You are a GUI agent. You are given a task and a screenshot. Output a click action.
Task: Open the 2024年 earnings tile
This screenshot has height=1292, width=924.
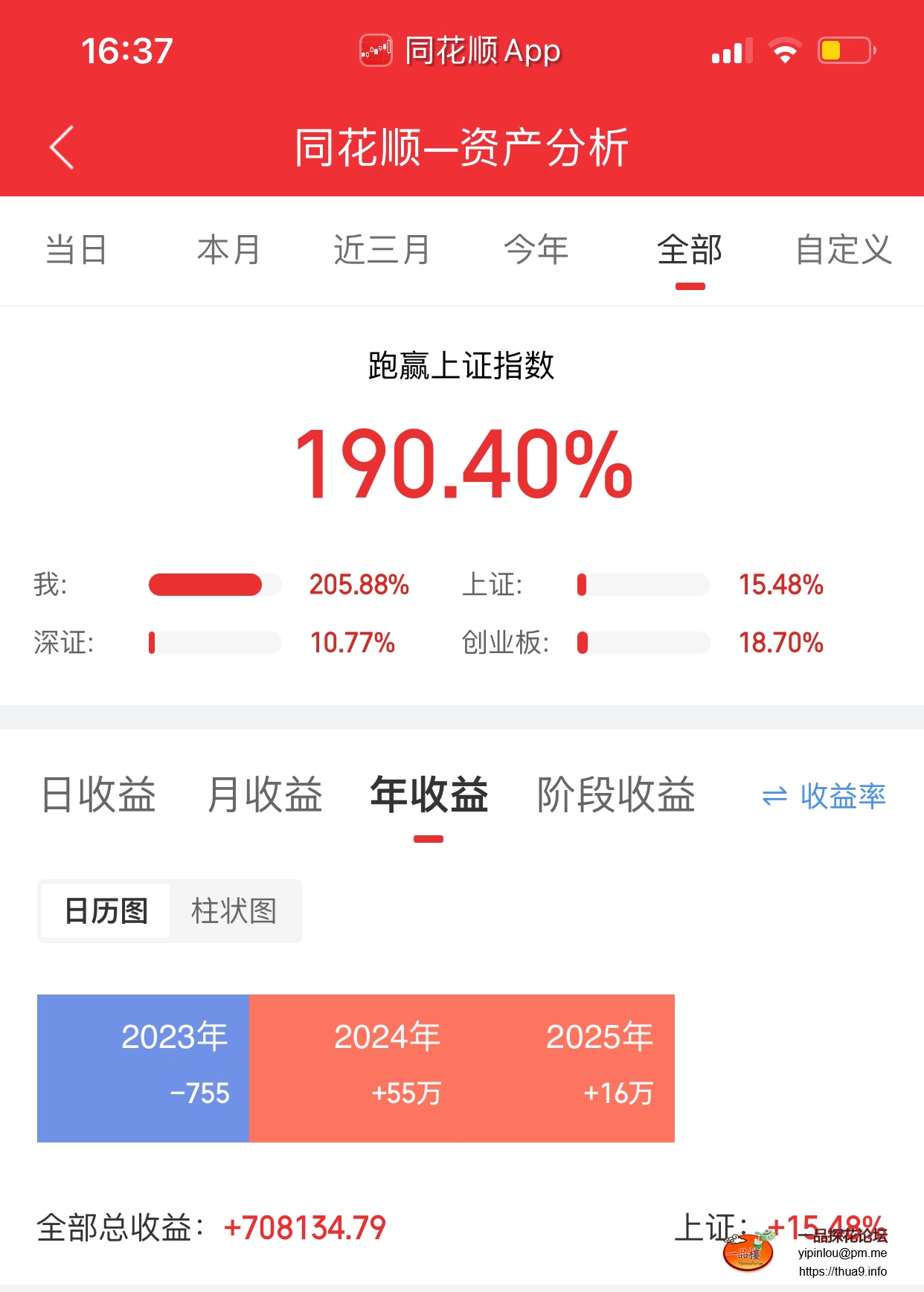pos(356,1067)
